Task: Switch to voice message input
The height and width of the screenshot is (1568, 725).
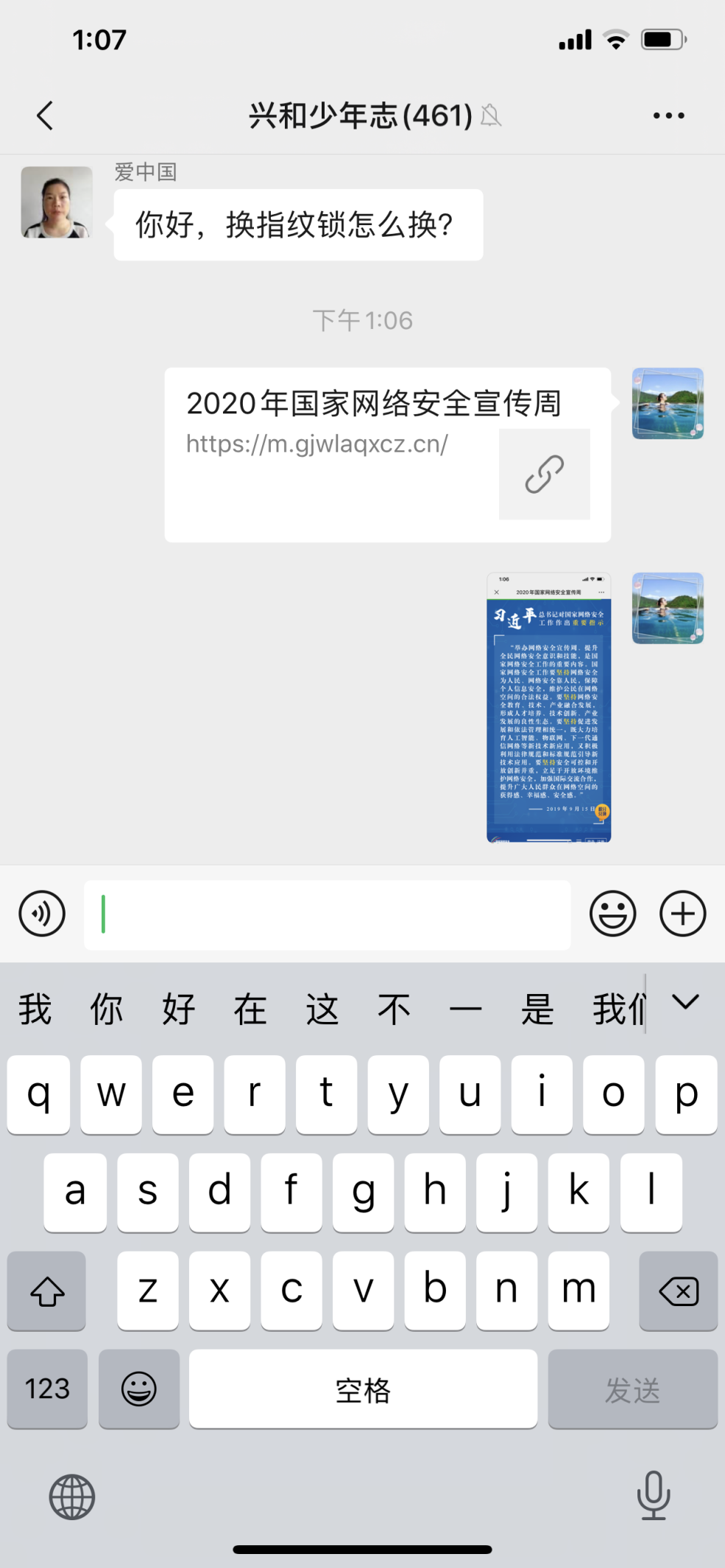Action: pos(42,914)
